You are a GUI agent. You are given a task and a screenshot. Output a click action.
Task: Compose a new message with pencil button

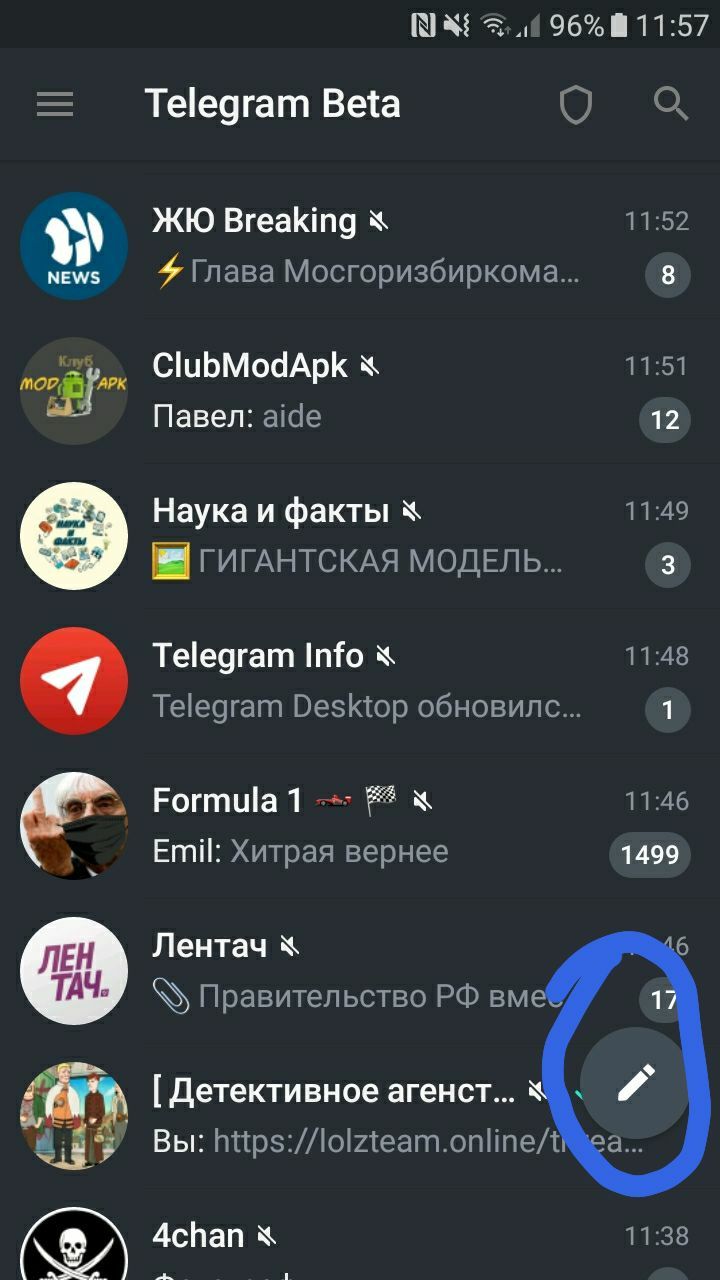tap(635, 1082)
